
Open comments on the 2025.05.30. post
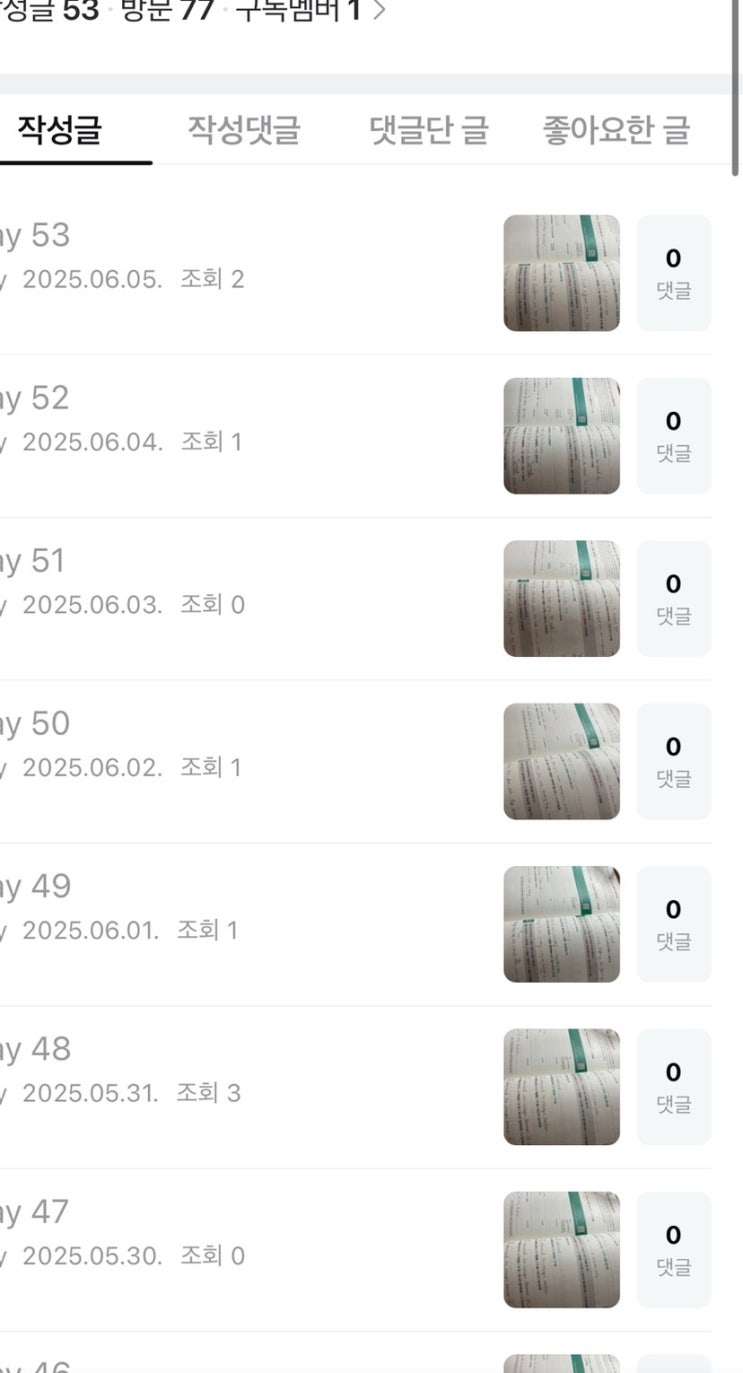(673, 1249)
